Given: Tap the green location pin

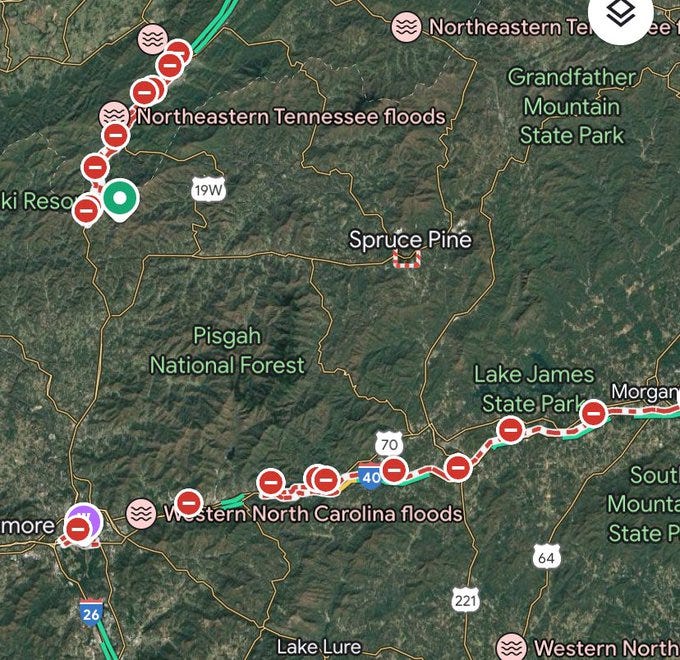Looking at the screenshot, I should pos(120,199).
